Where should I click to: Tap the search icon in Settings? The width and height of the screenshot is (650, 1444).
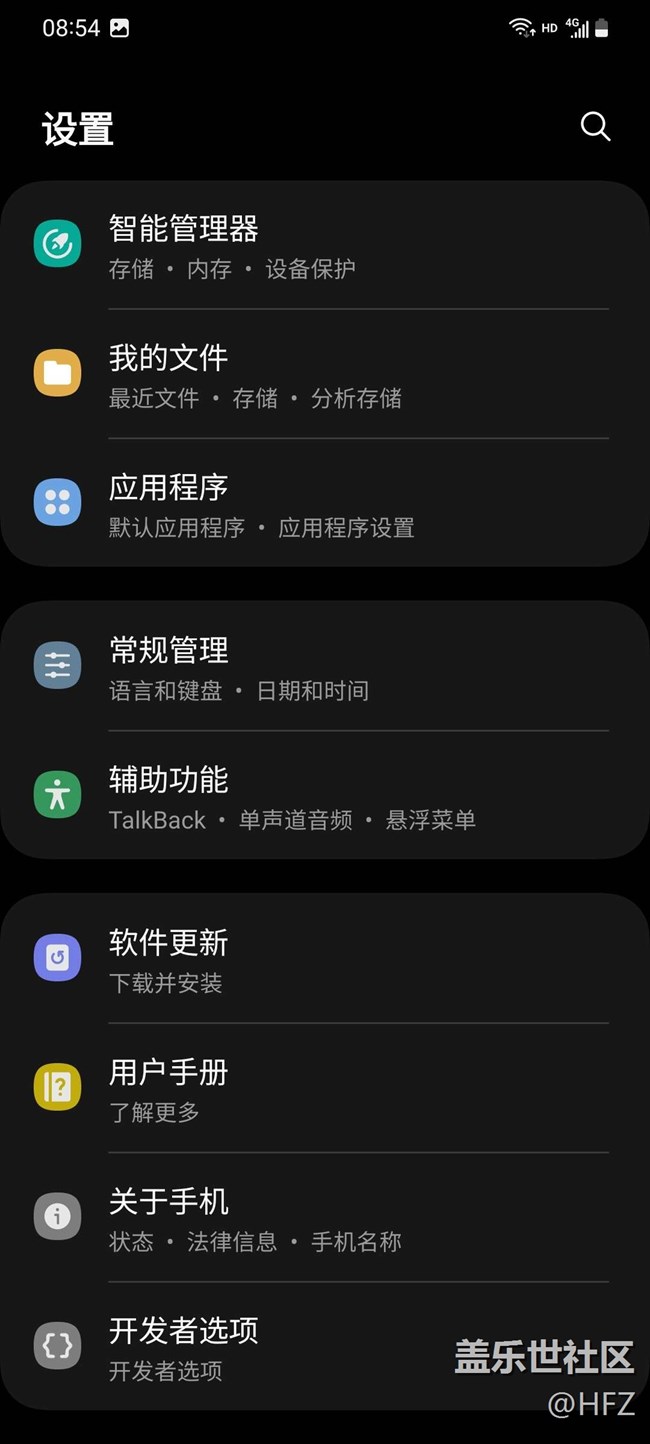click(595, 127)
